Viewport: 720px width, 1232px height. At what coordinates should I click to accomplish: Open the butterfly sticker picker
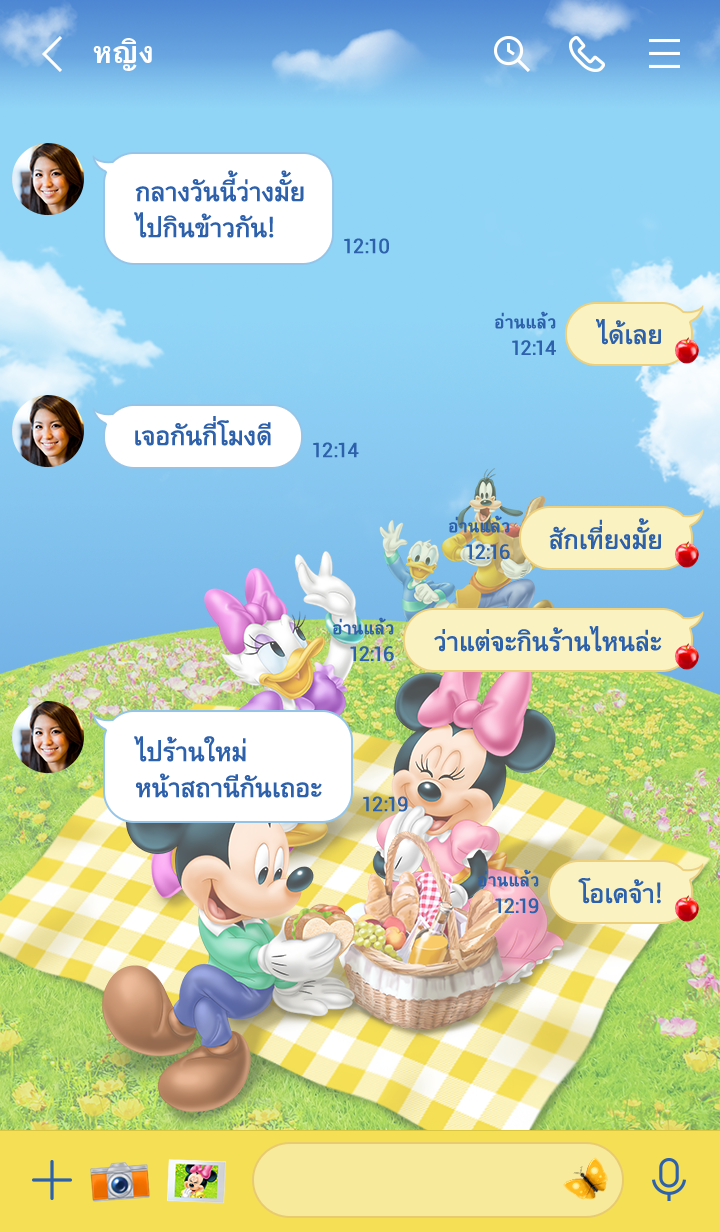point(585,1180)
